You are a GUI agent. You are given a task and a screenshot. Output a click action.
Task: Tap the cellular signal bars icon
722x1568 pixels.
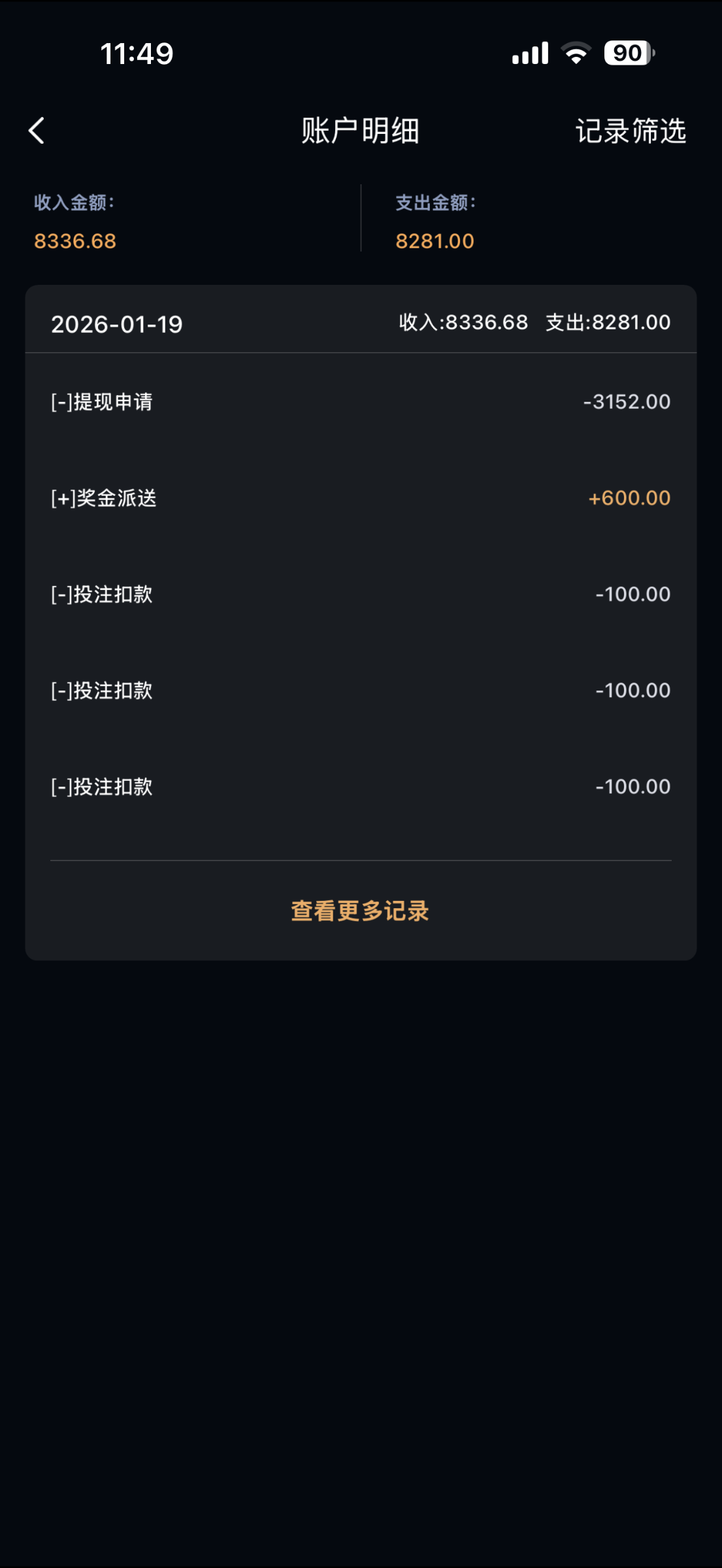point(530,54)
